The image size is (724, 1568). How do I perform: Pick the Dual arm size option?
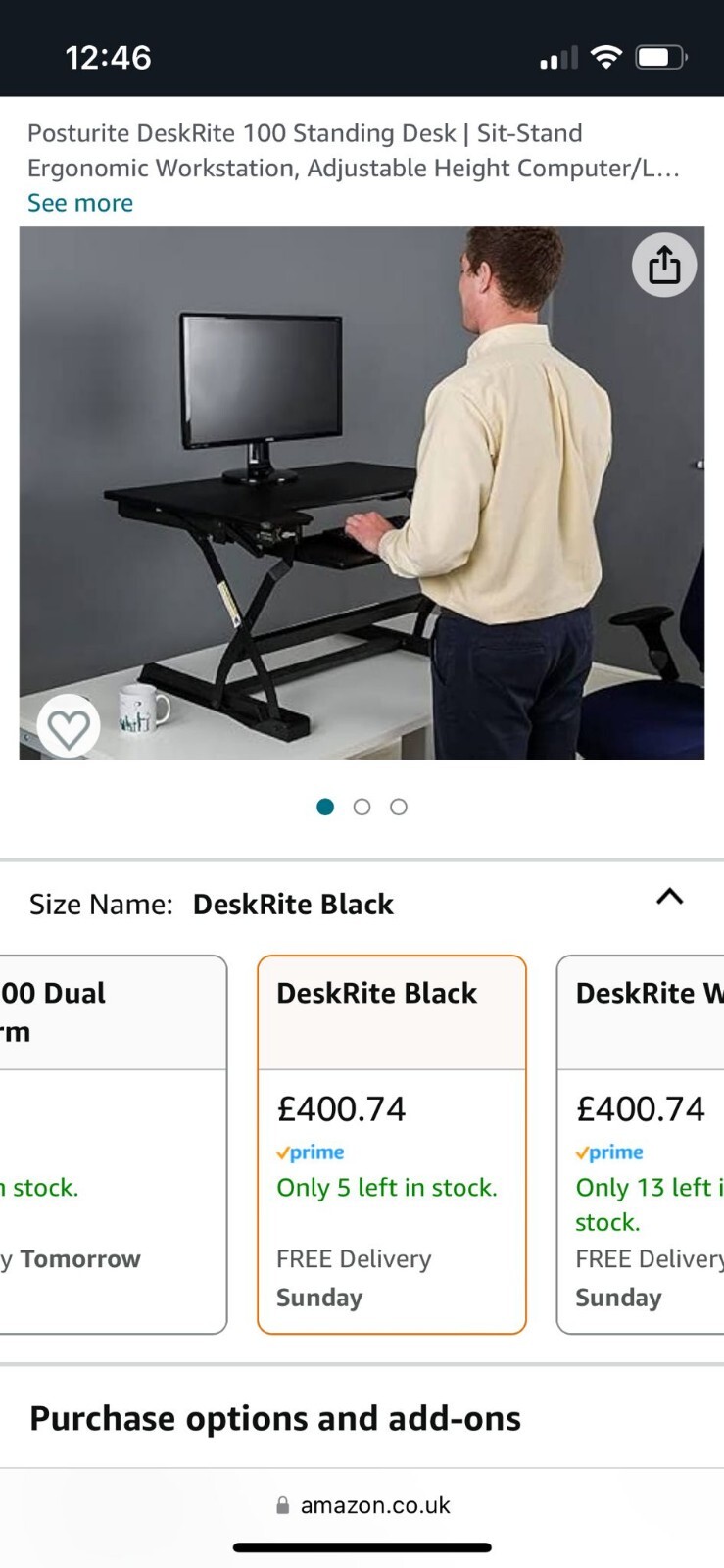click(x=113, y=1144)
